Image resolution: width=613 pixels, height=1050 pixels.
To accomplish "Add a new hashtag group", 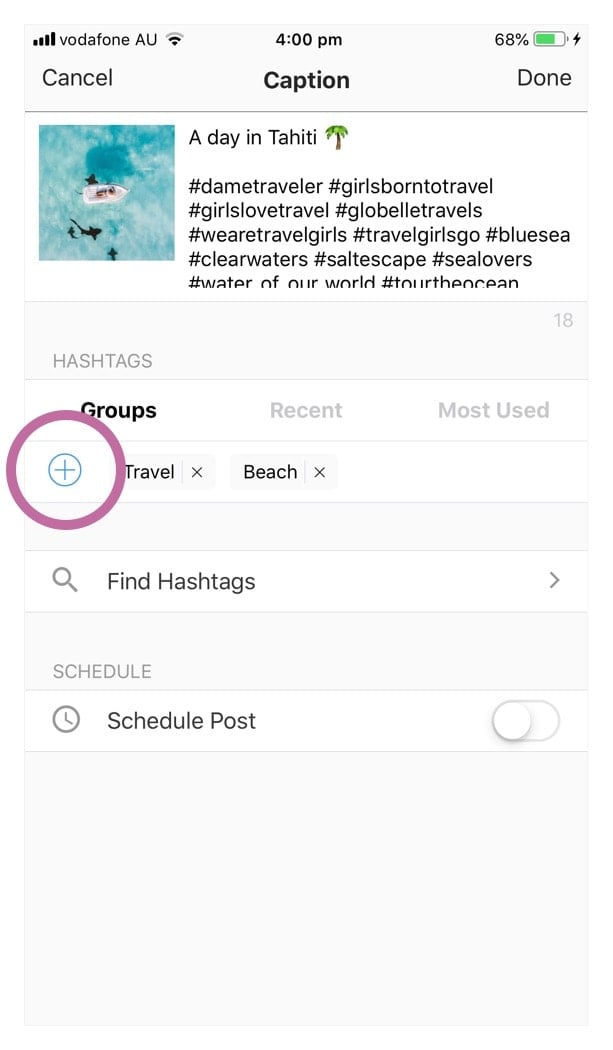I will (65, 470).
